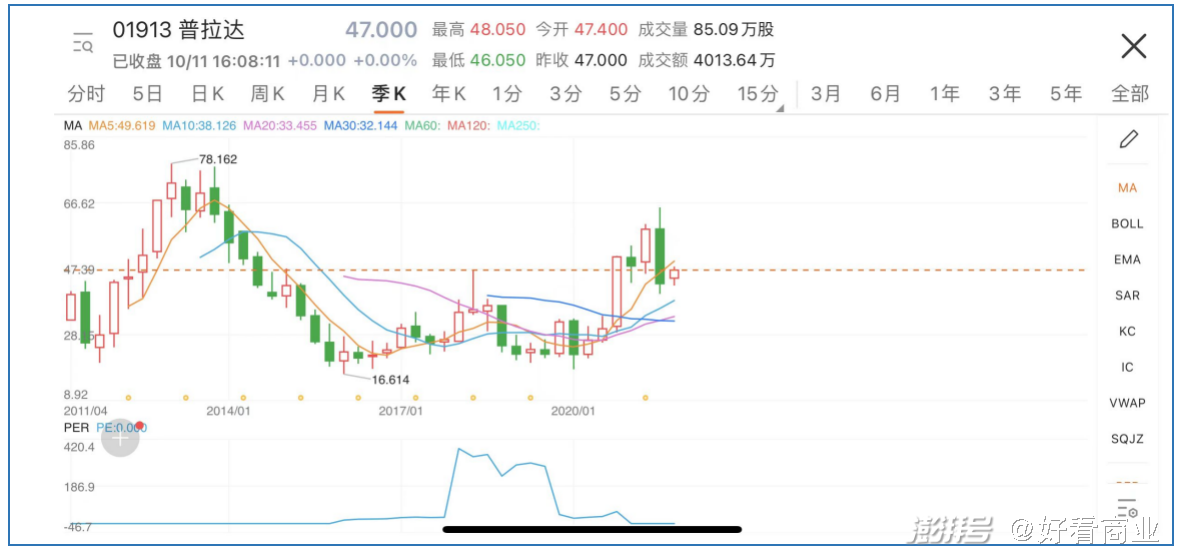Select the BOLL indicator
Viewport: 1178px width, 552px height.
[1127, 224]
